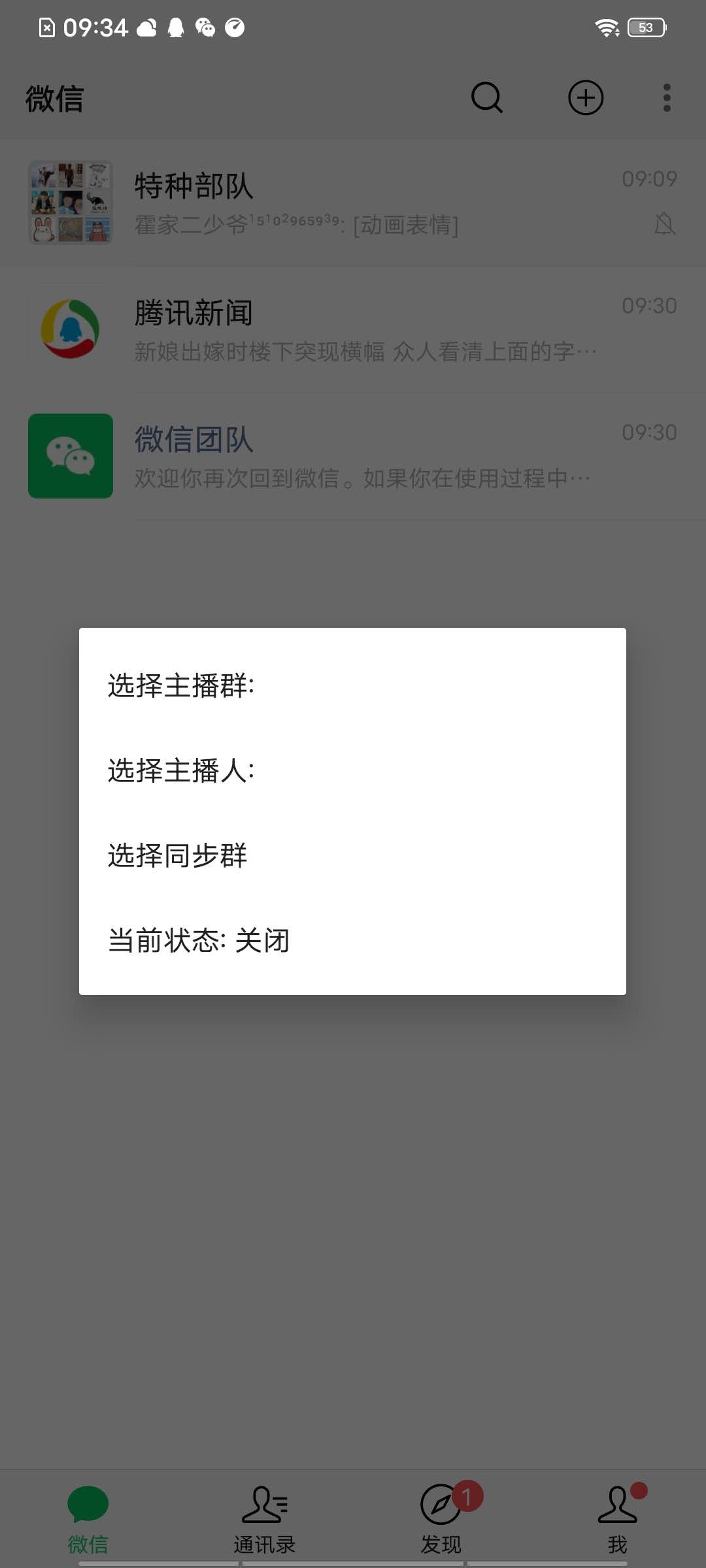
Task: Switch to the 通讯录 tab
Action: coord(265,1519)
